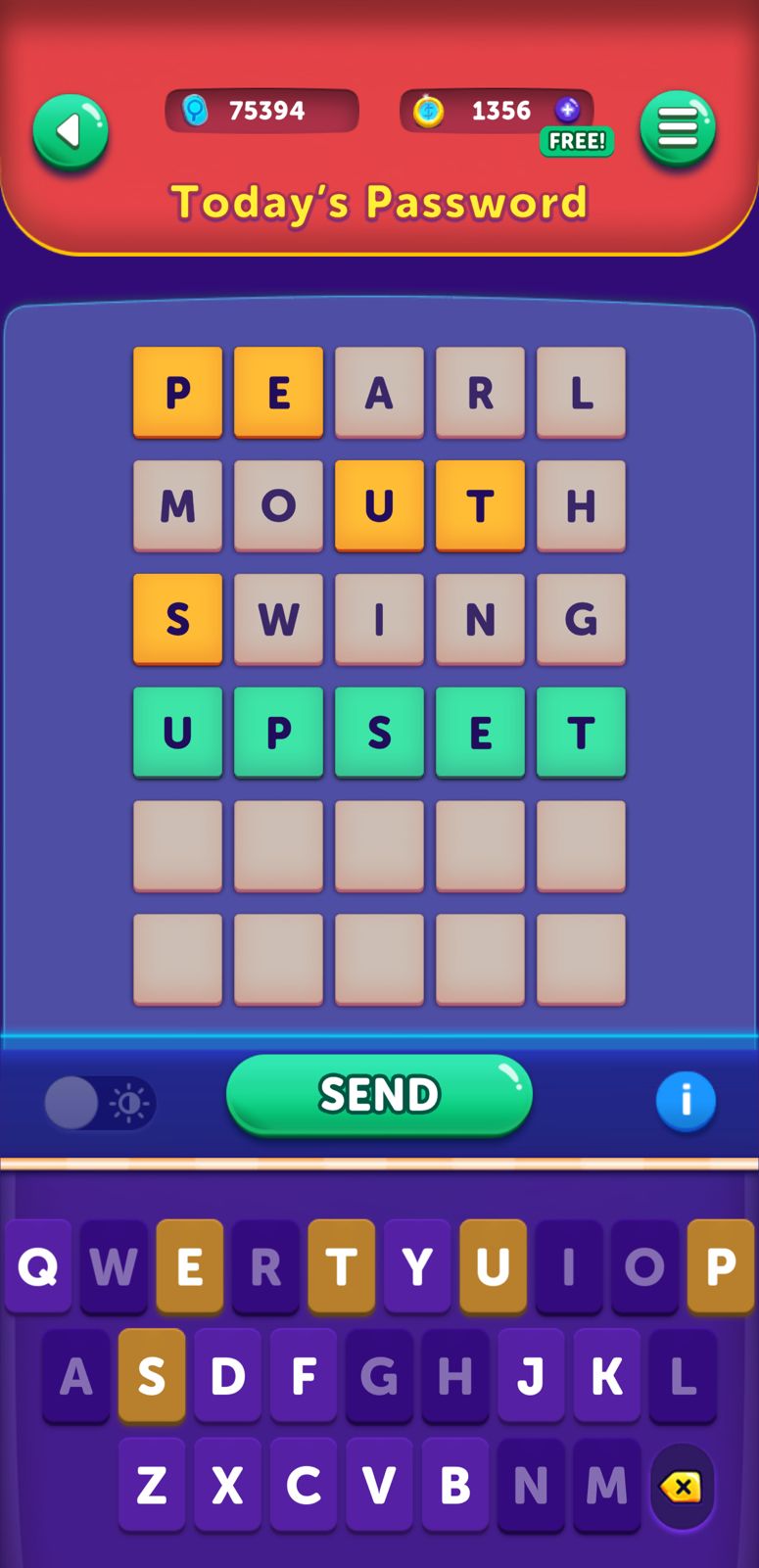The height and width of the screenshot is (1568, 759).
Task: Select the J key
Action: coord(531,1377)
